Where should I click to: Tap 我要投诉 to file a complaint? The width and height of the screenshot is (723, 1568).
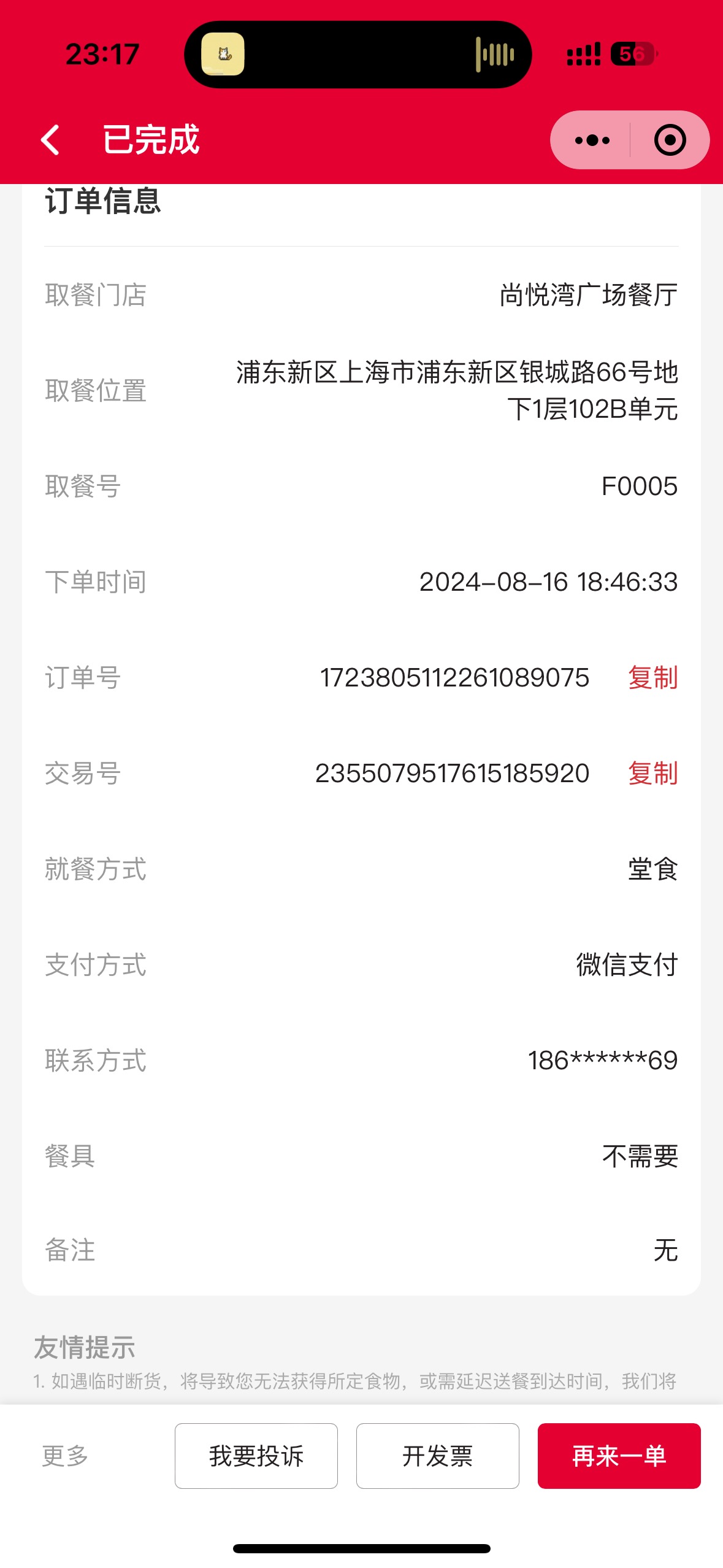[256, 1456]
